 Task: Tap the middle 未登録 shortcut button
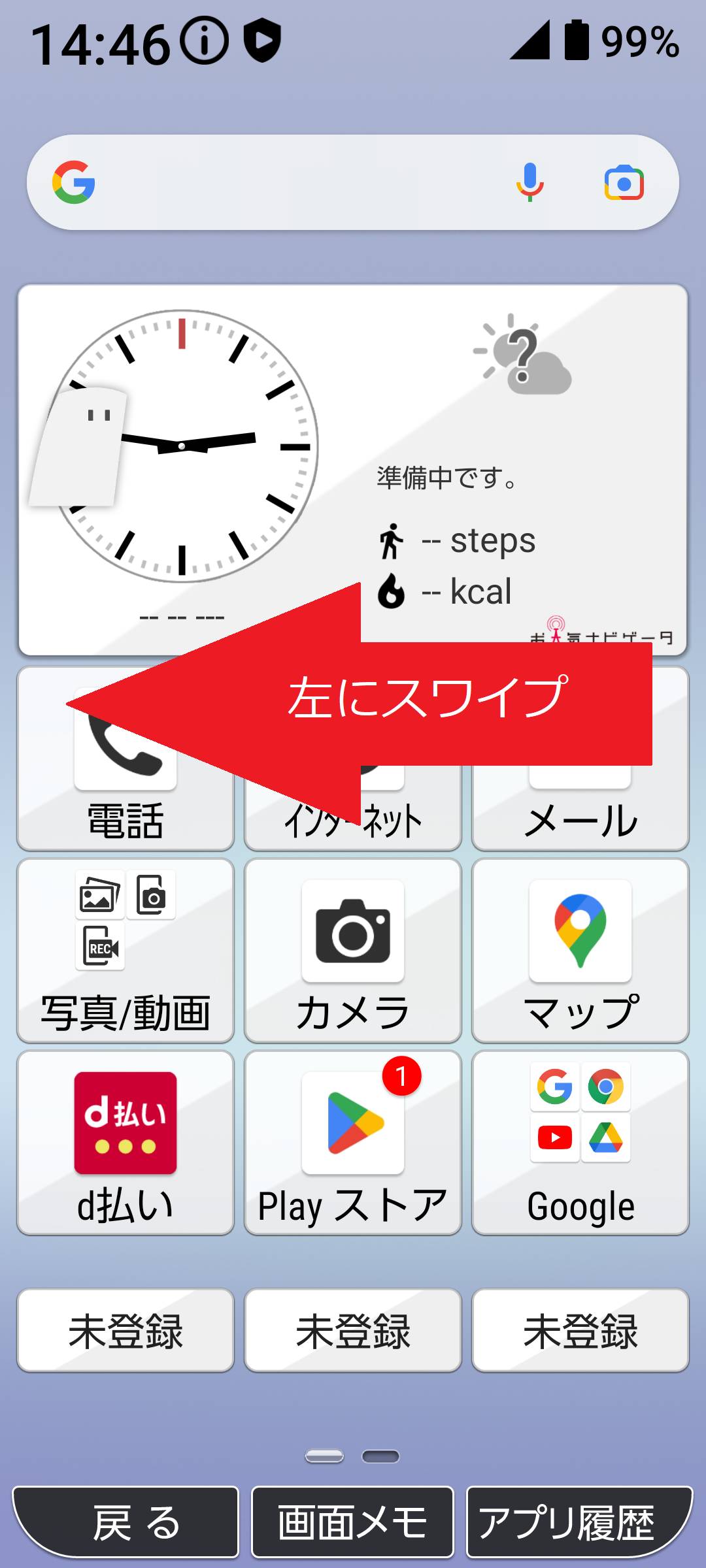[x=353, y=1330]
